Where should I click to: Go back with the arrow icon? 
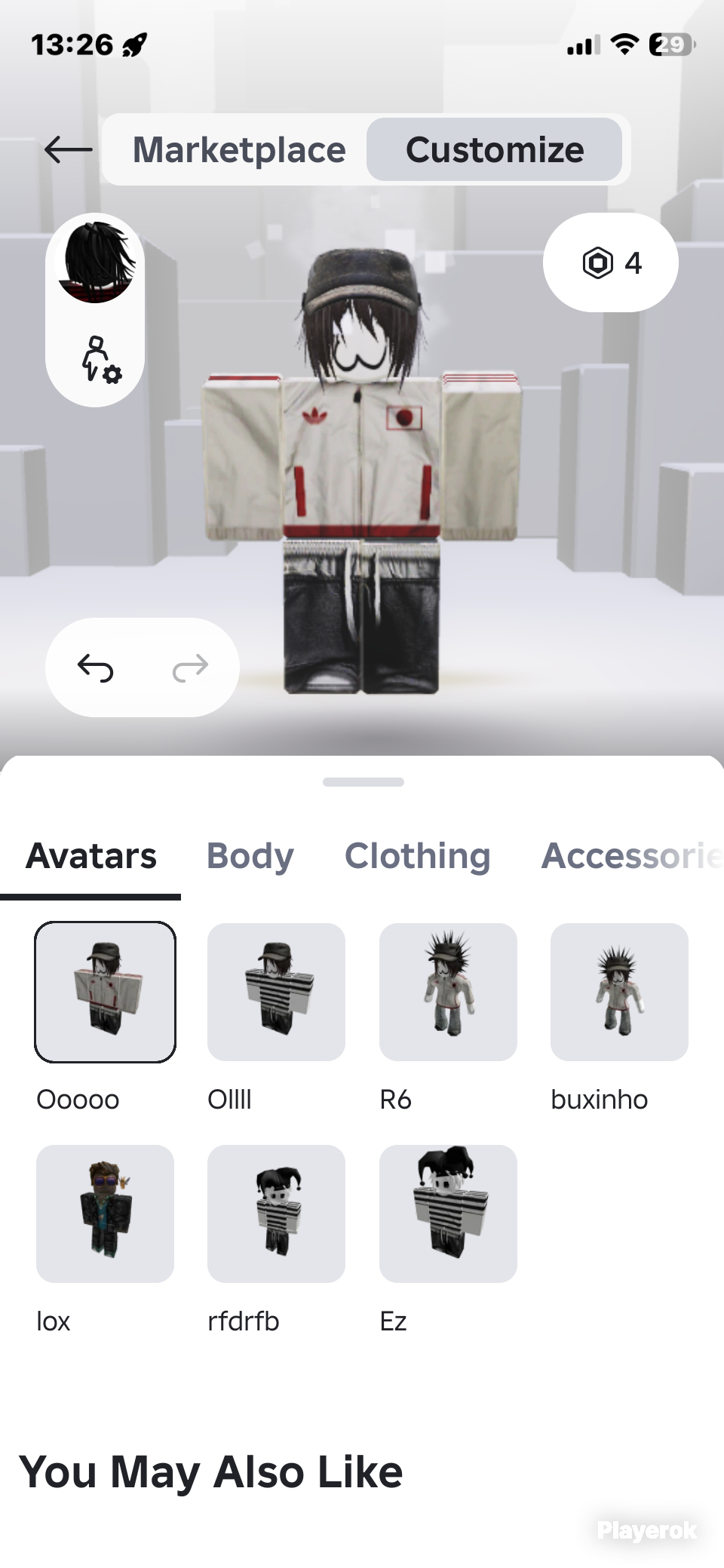pos(68,149)
